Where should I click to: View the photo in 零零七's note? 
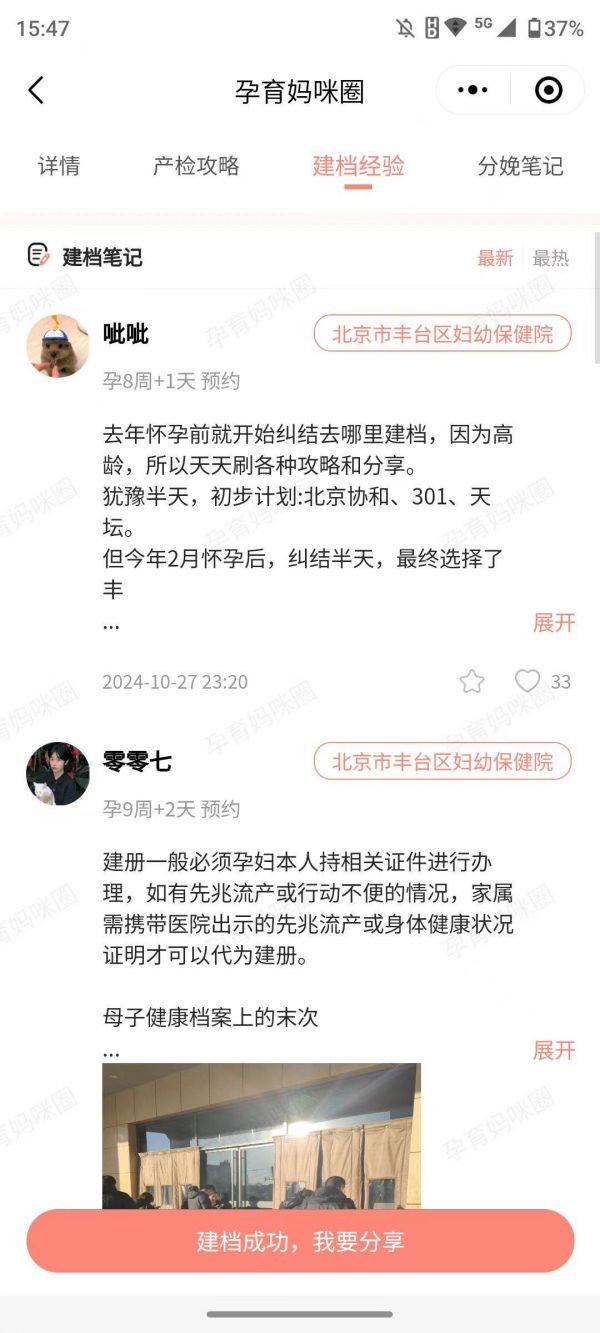(261, 1136)
